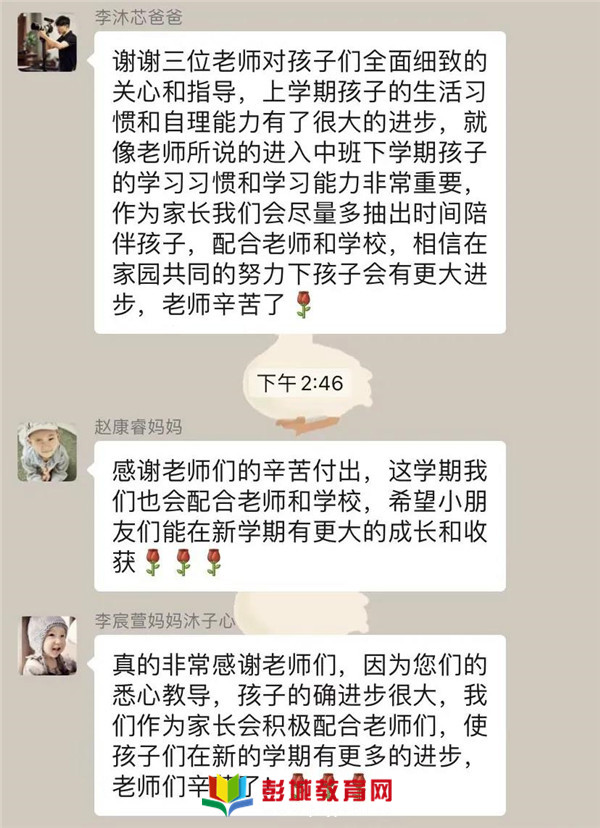Open 赵康睿妈妈's profile avatar
This screenshot has height=828, width=600.
47,452
